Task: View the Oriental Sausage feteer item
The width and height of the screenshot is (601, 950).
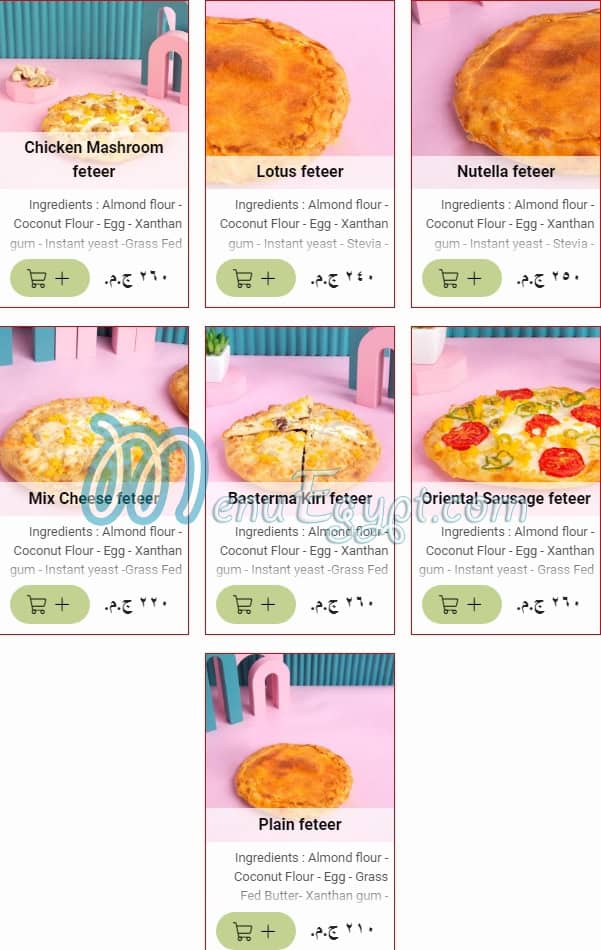Action: pyautogui.click(x=505, y=498)
